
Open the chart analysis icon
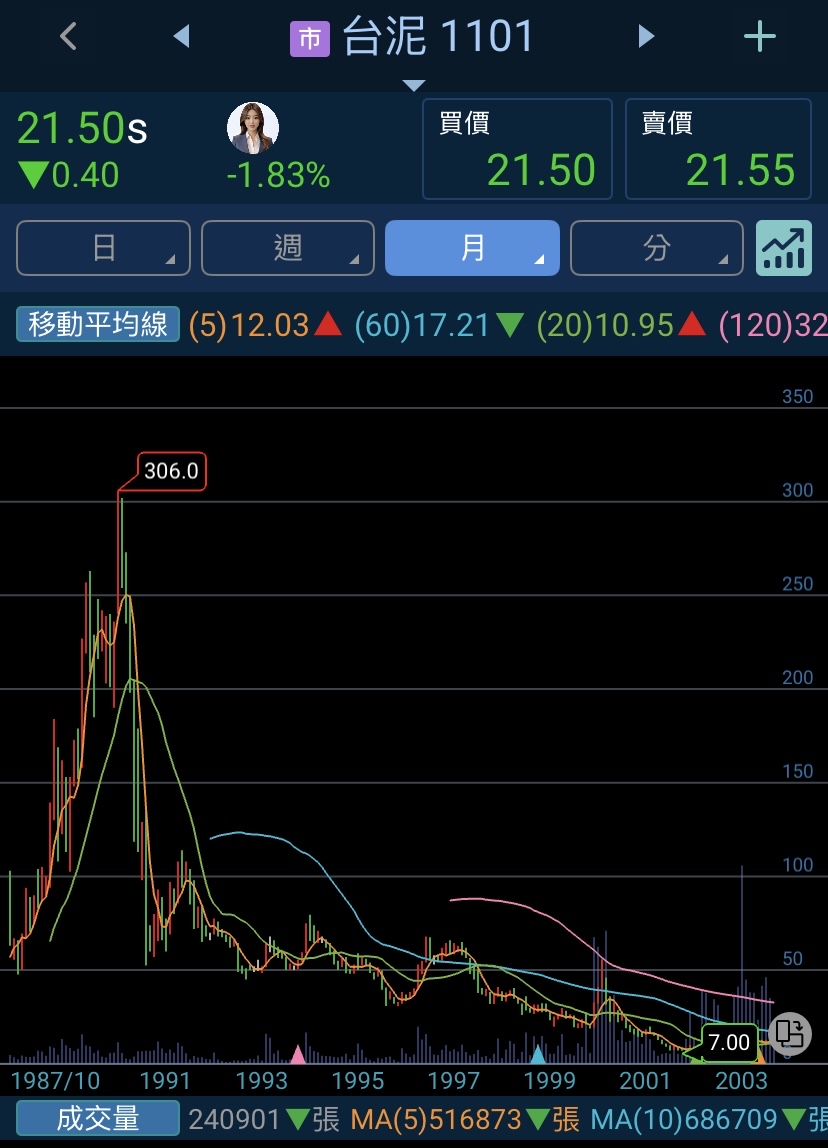pos(784,248)
